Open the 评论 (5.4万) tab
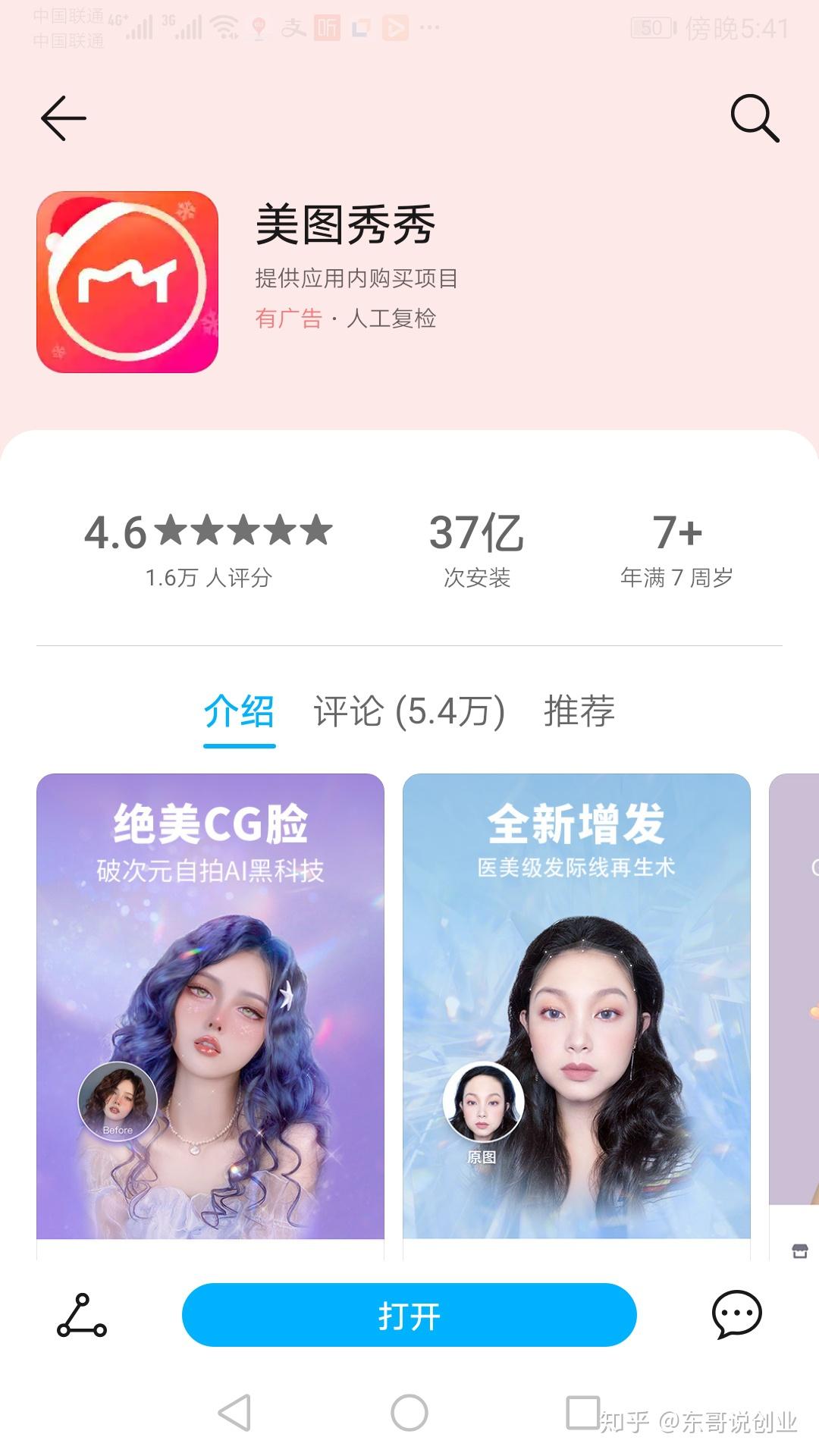The height and width of the screenshot is (1456, 819). point(409,712)
